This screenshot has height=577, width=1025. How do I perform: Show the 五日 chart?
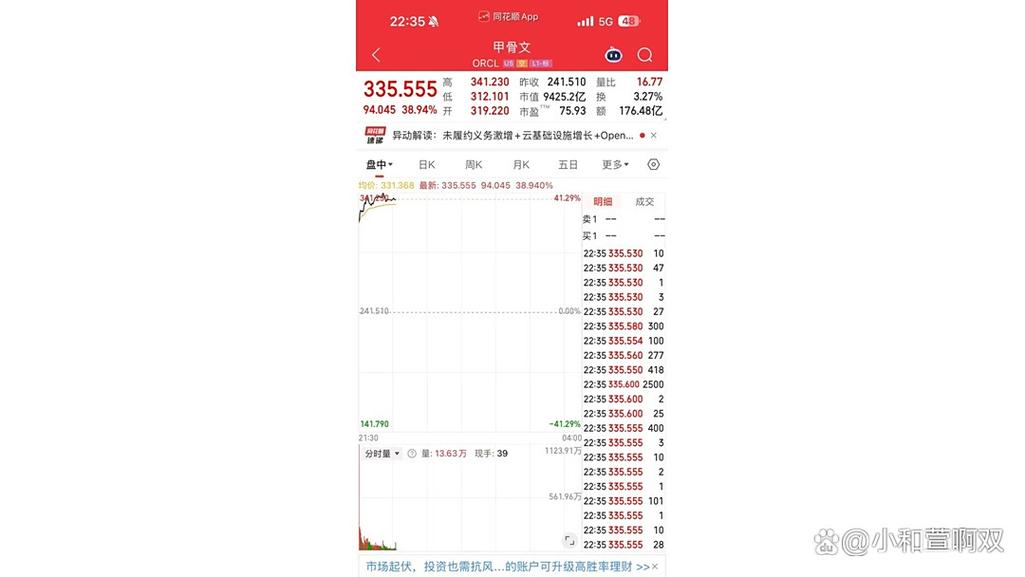coord(568,165)
